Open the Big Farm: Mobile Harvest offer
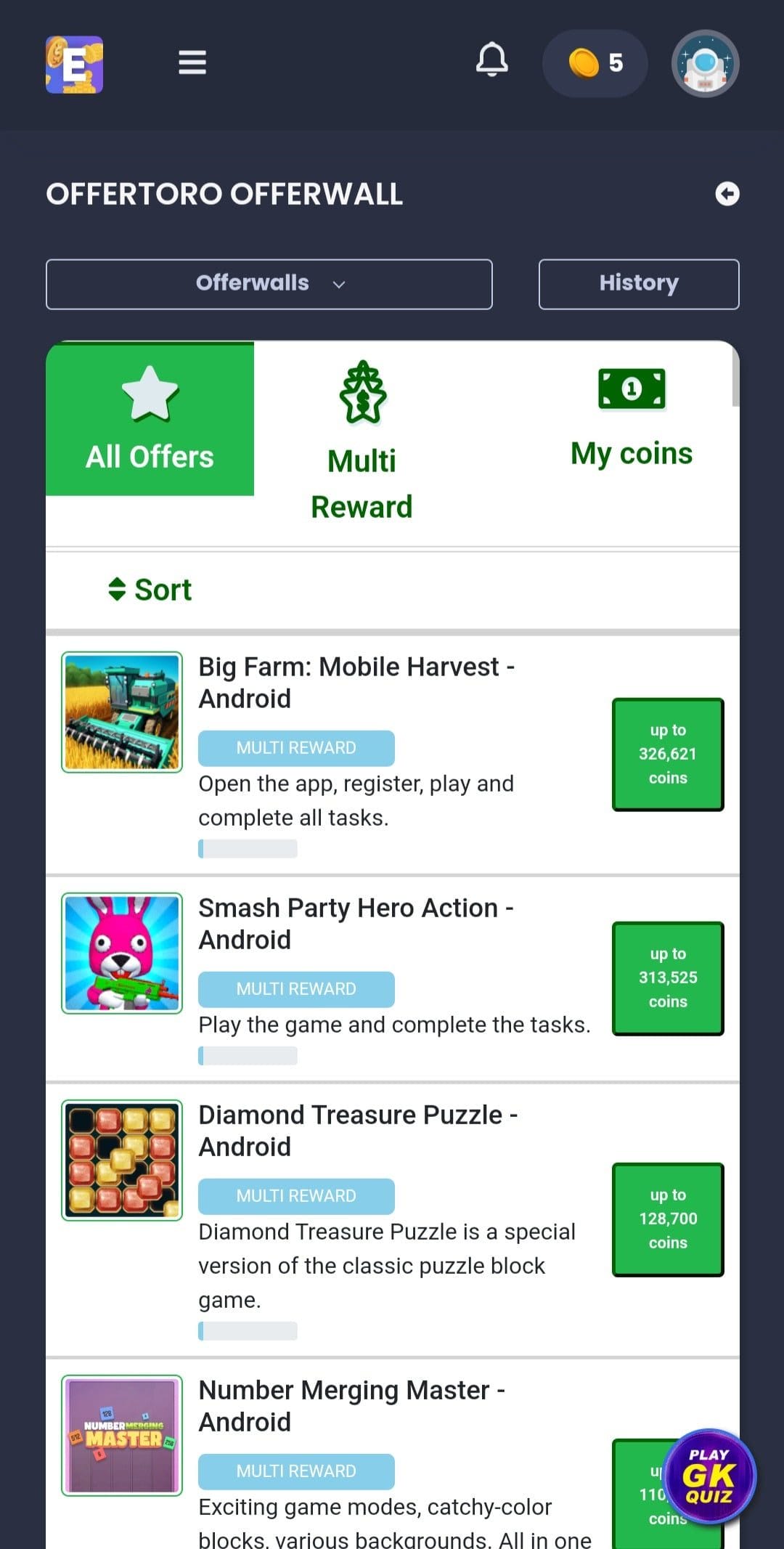This screenshot has width=784, height=1549. [x=356, y=683]
